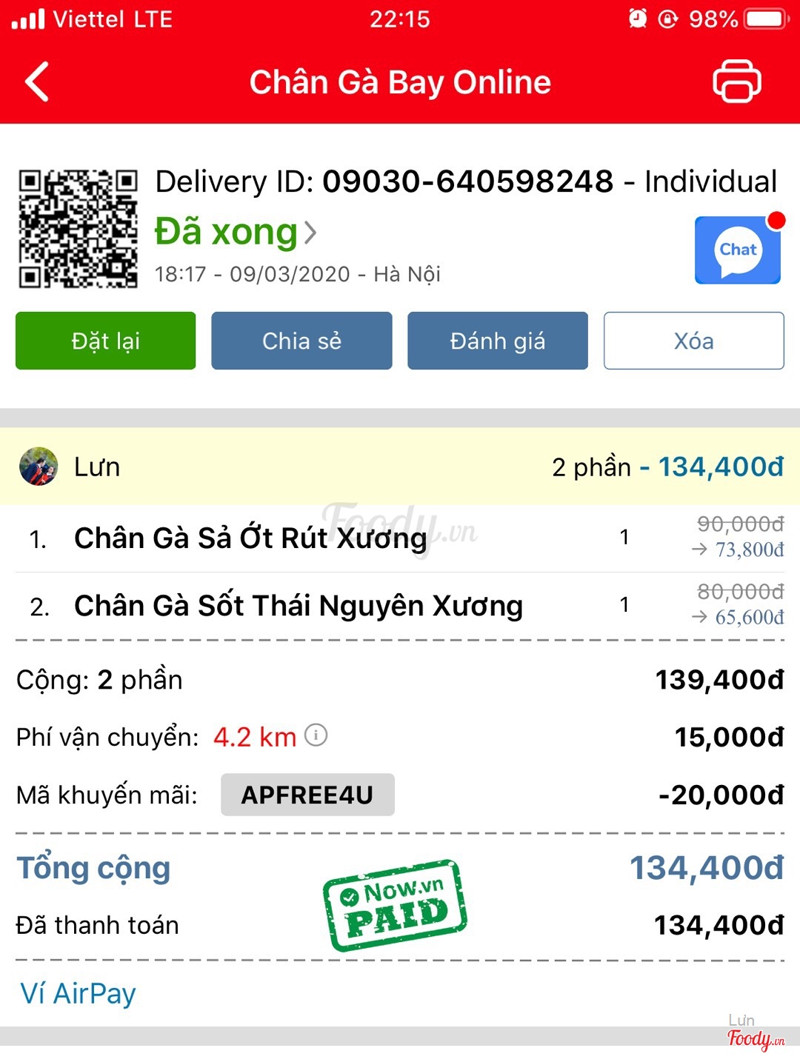Screen dimensions: 800x1062
Task: Go back using the header arrow
Action: 38,82
